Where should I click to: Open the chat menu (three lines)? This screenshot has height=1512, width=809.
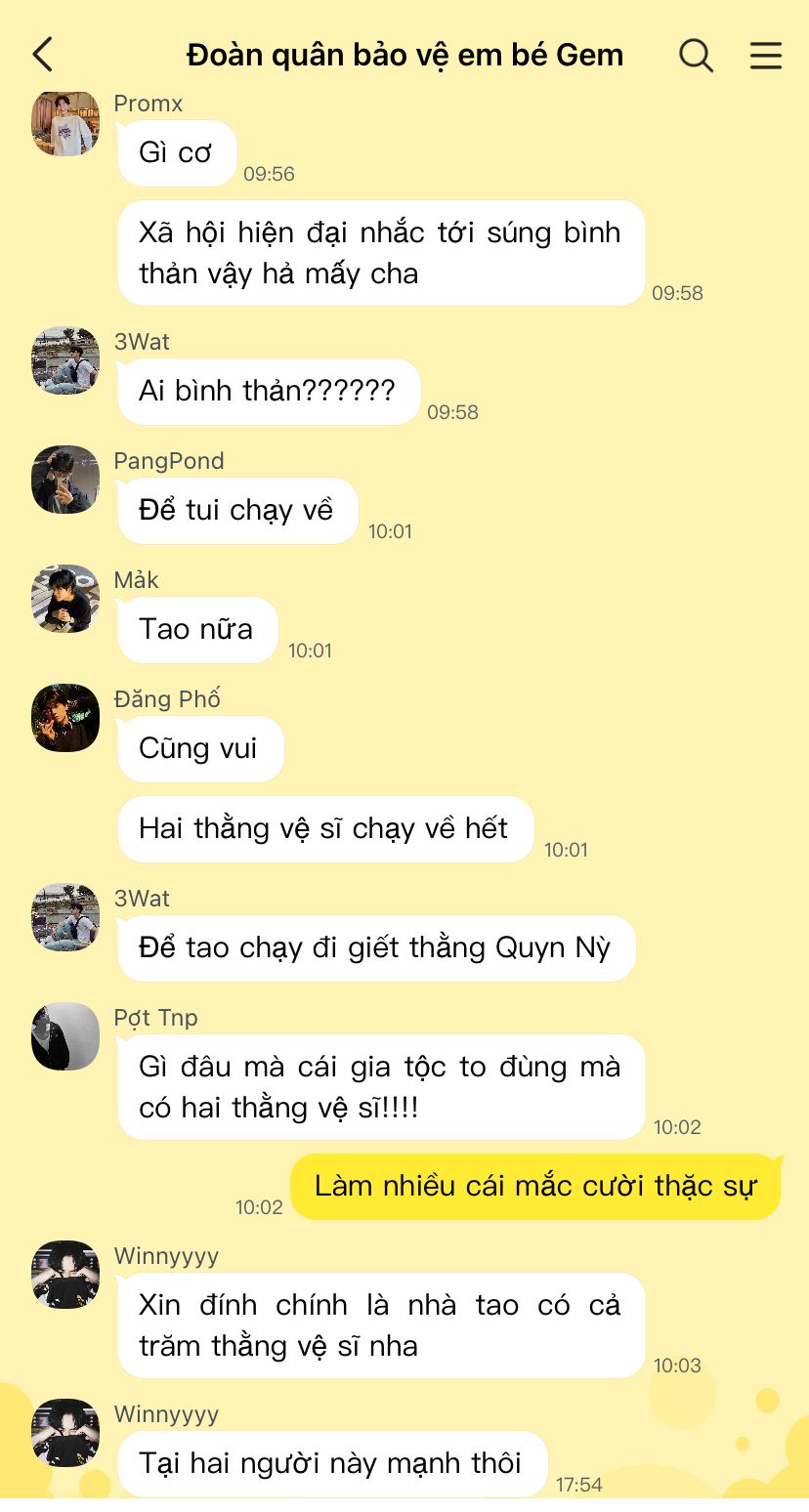[765, 56]
